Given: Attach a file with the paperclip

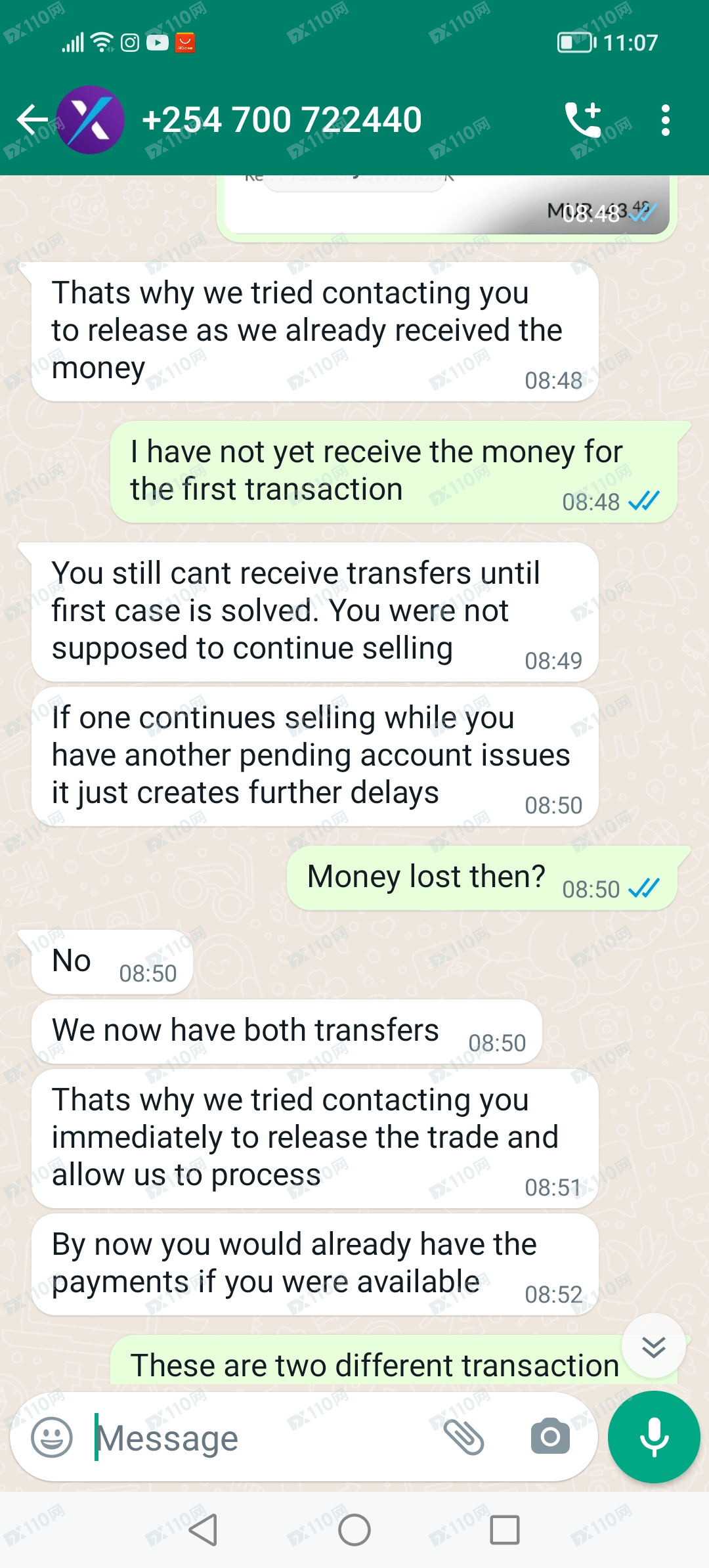Looking at the screenshot, I should 464,1437.
